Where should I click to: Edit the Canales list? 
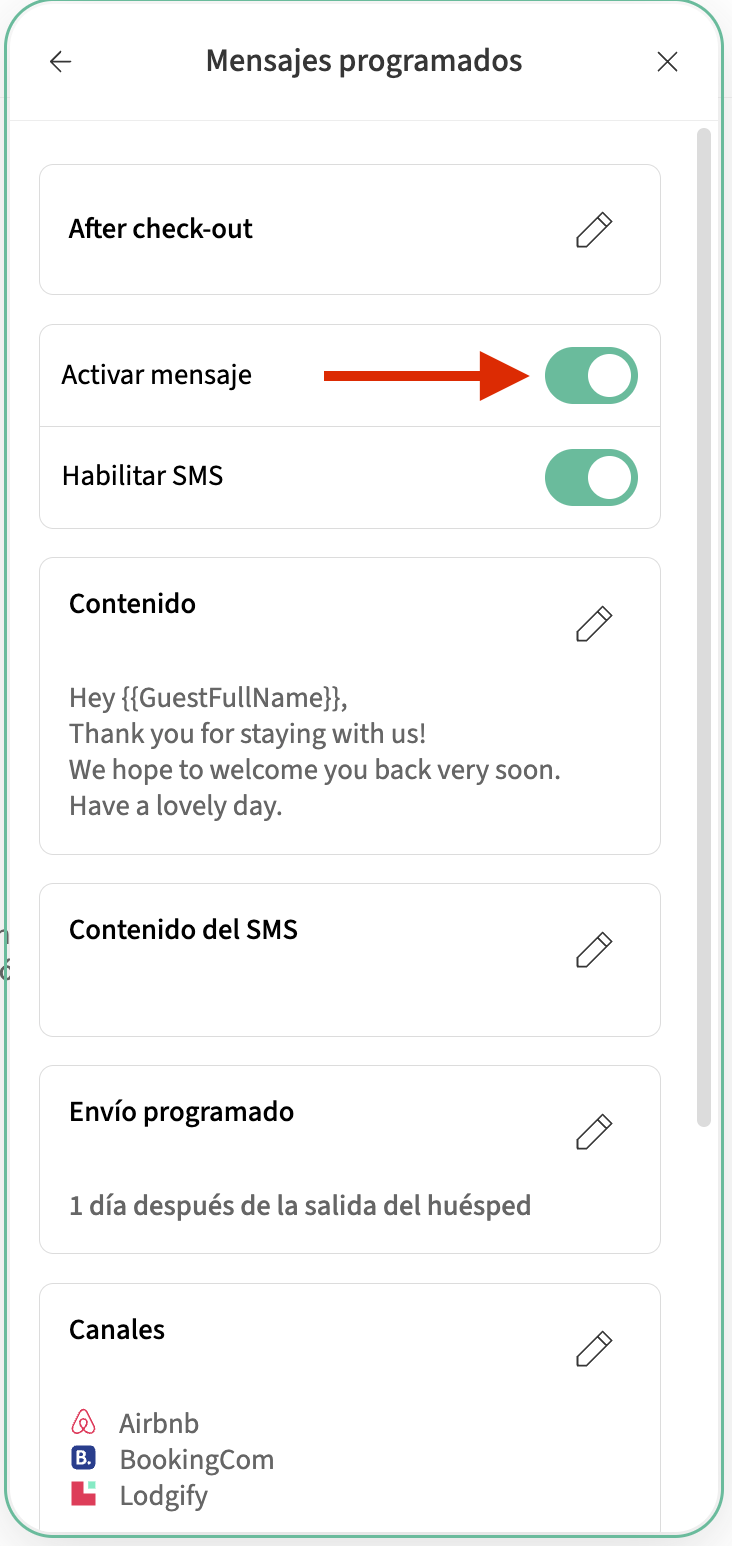(594, 1349)
